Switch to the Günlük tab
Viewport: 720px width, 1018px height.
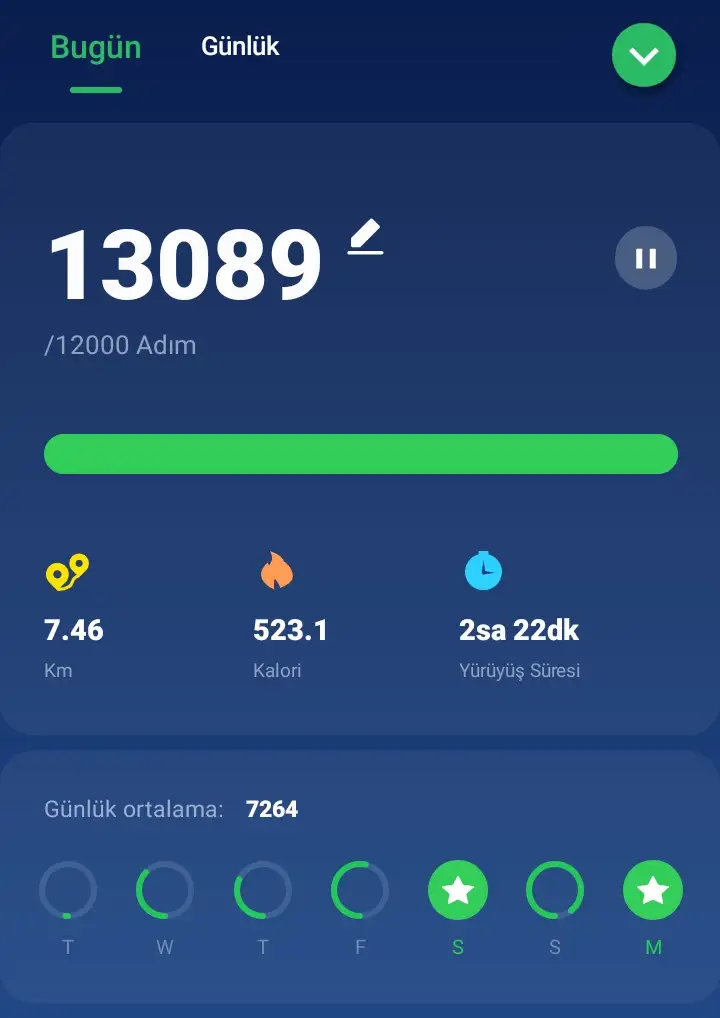pos(240,46)
